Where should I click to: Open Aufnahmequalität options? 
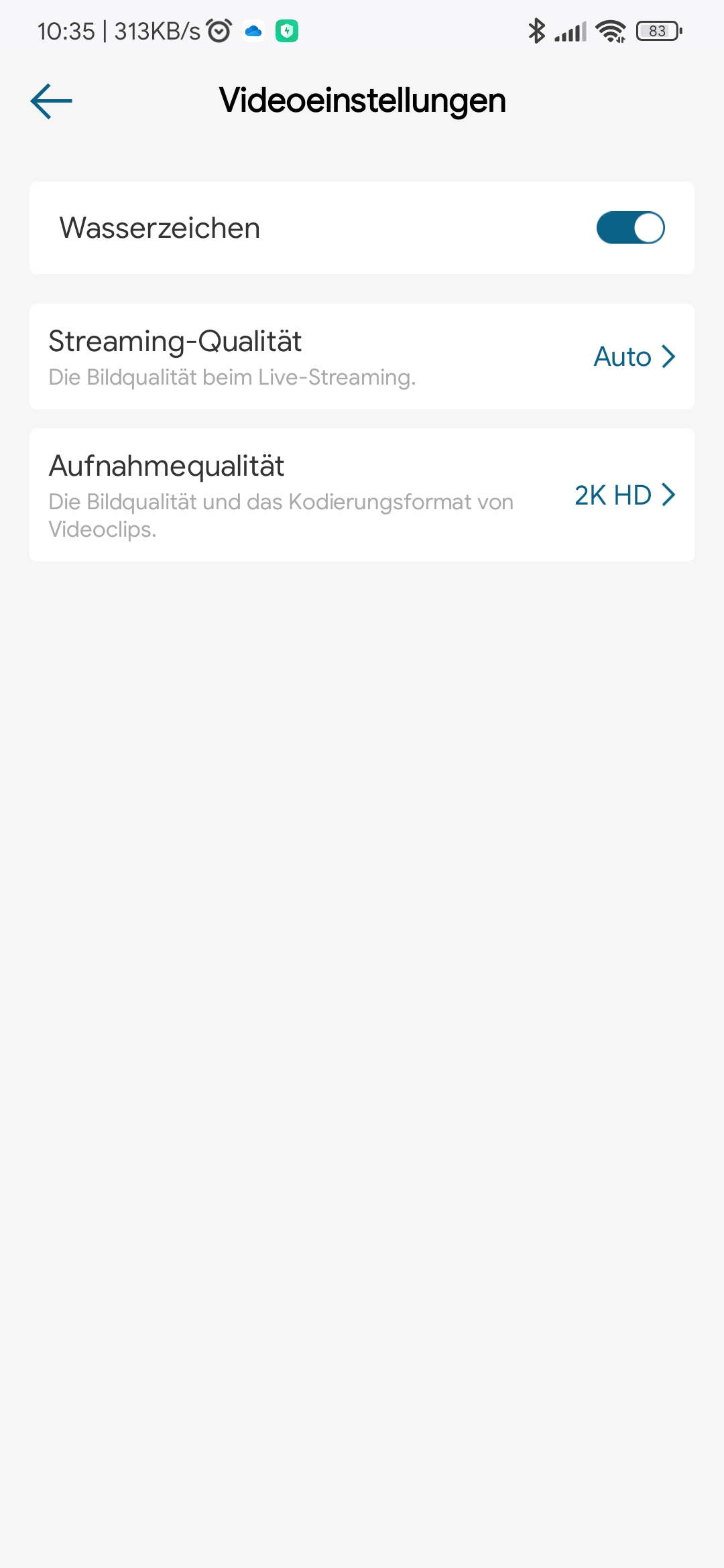click(x=362, y=495)
